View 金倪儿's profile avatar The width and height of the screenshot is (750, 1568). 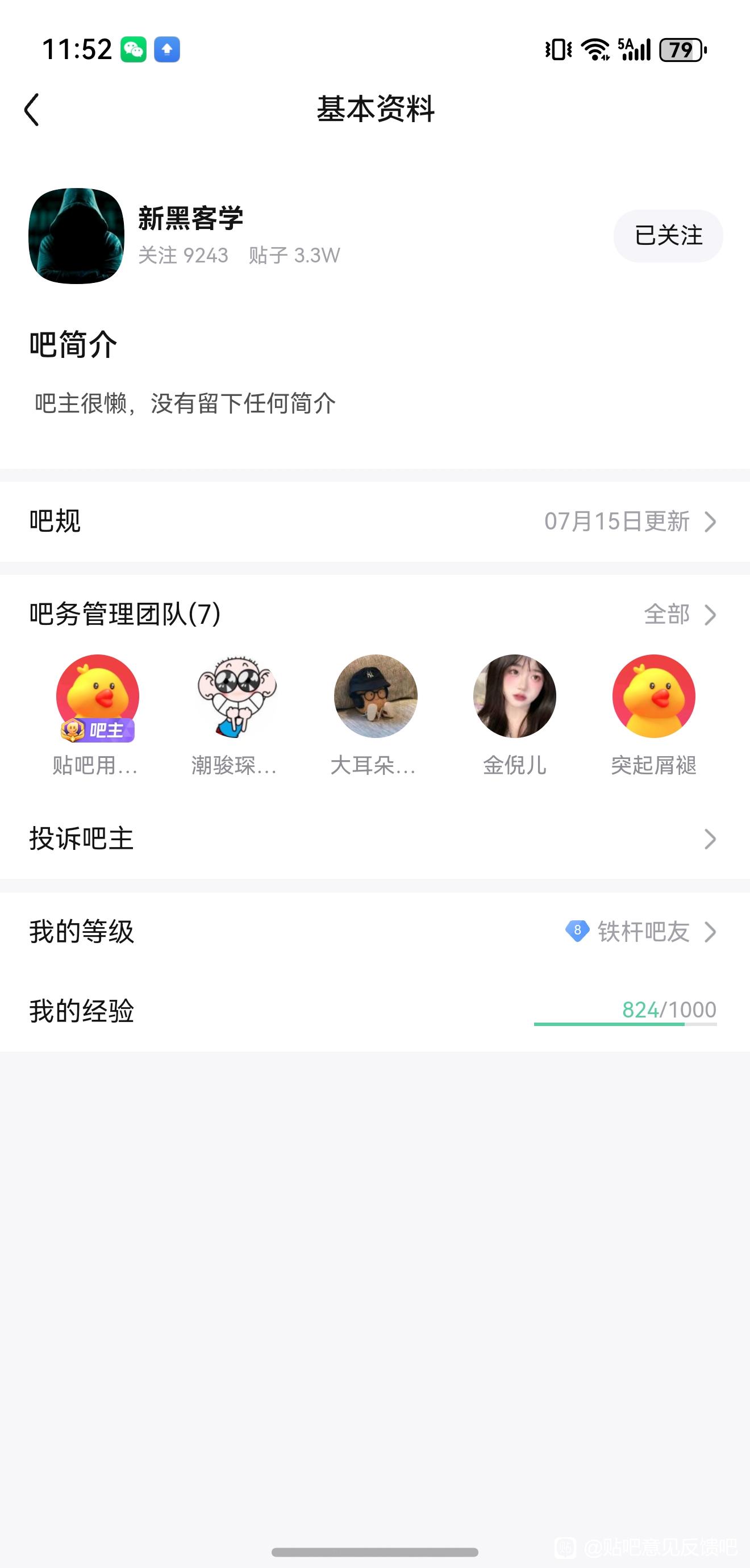click(x=514, y=696)
